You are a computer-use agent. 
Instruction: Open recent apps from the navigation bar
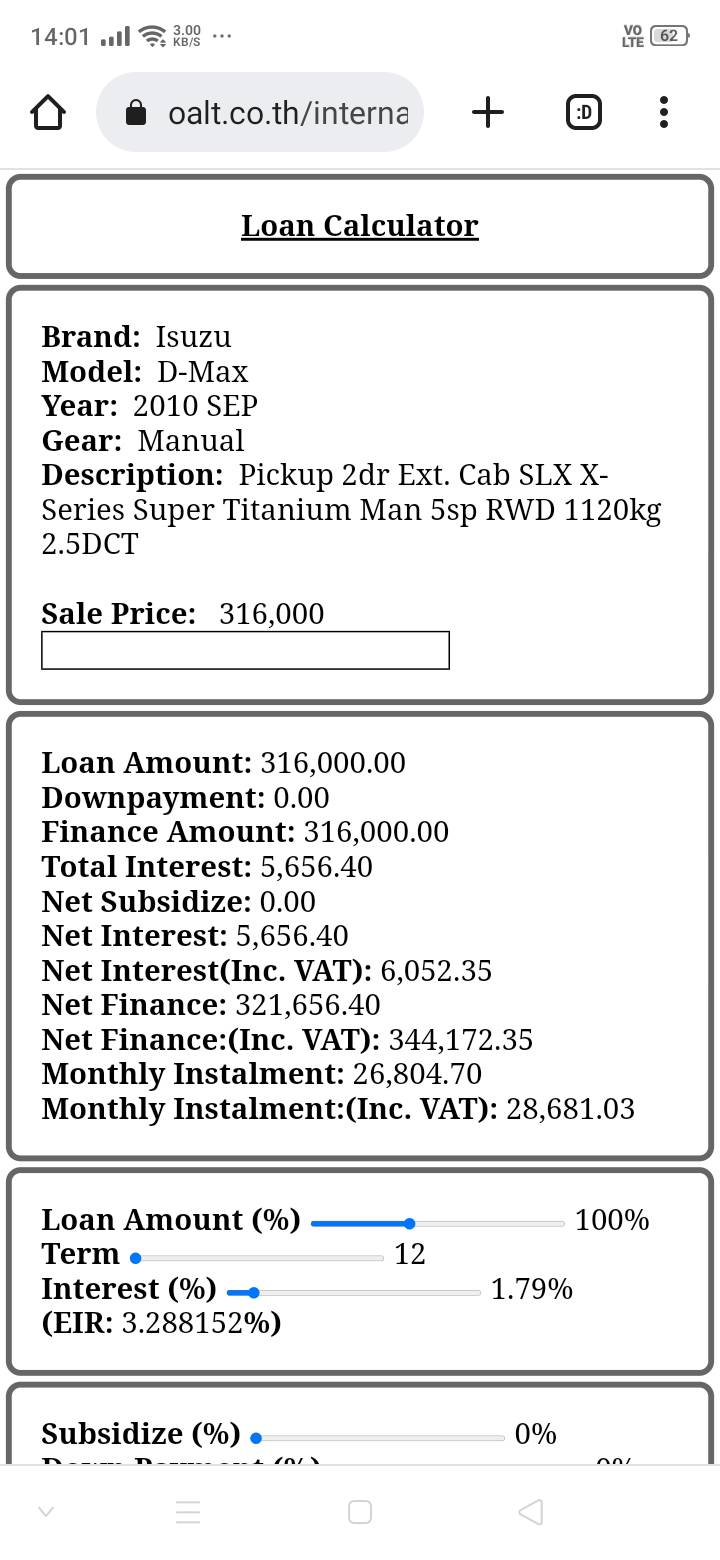(188, 1512)
